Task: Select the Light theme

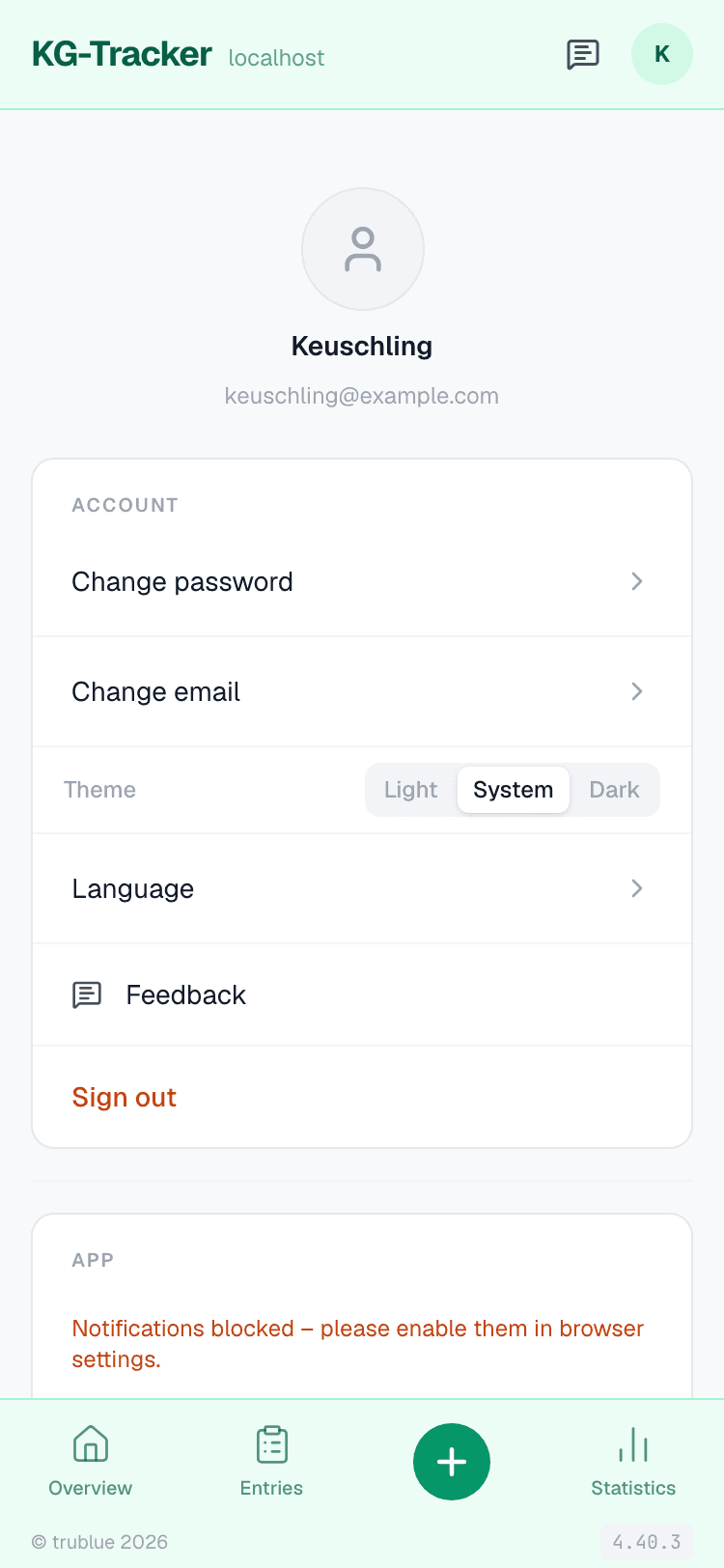Action: click(411, 790)
